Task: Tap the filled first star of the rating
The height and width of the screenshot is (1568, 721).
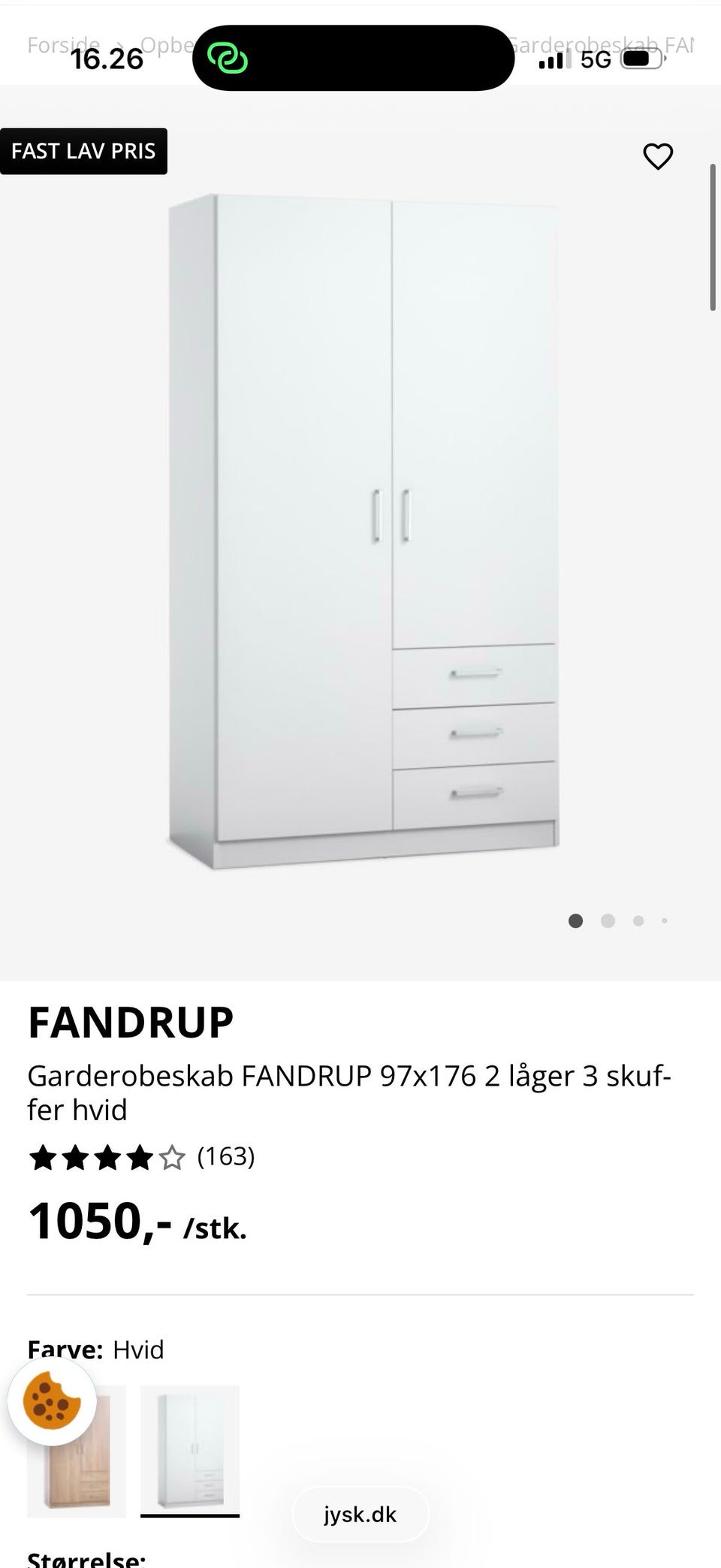Action: point(42,1157)
